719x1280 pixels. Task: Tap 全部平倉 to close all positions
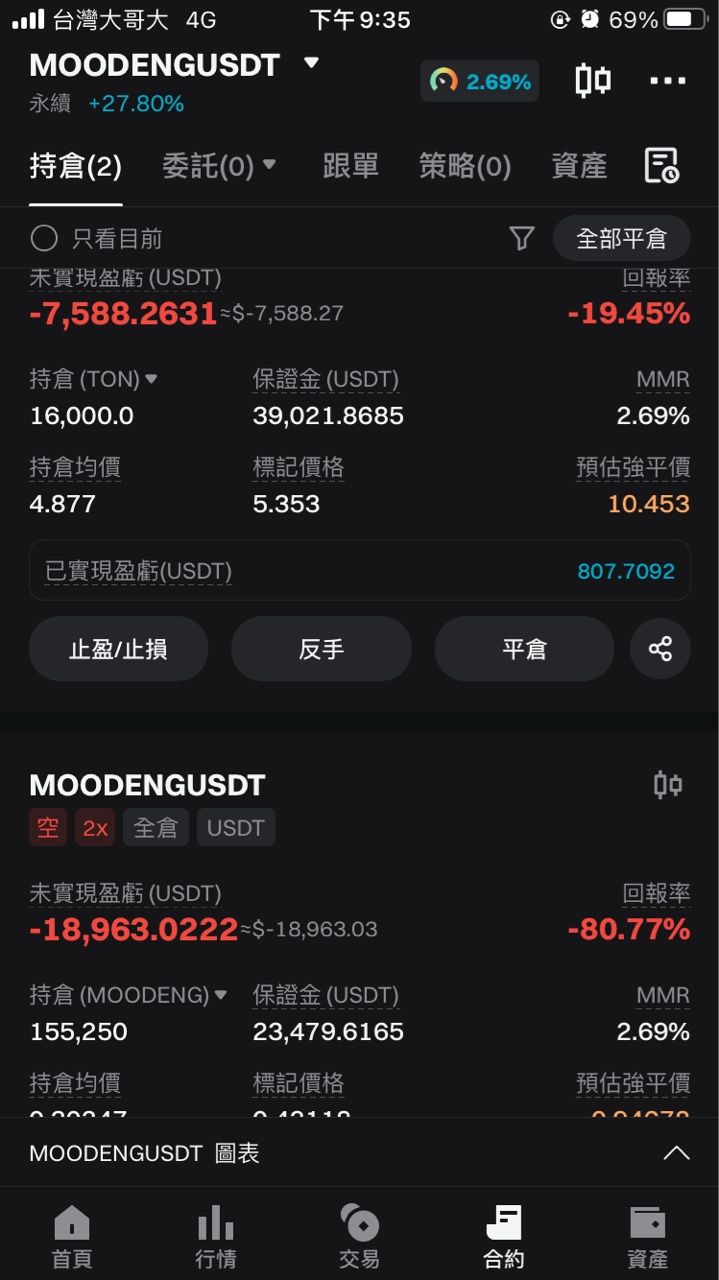[621, 238]
